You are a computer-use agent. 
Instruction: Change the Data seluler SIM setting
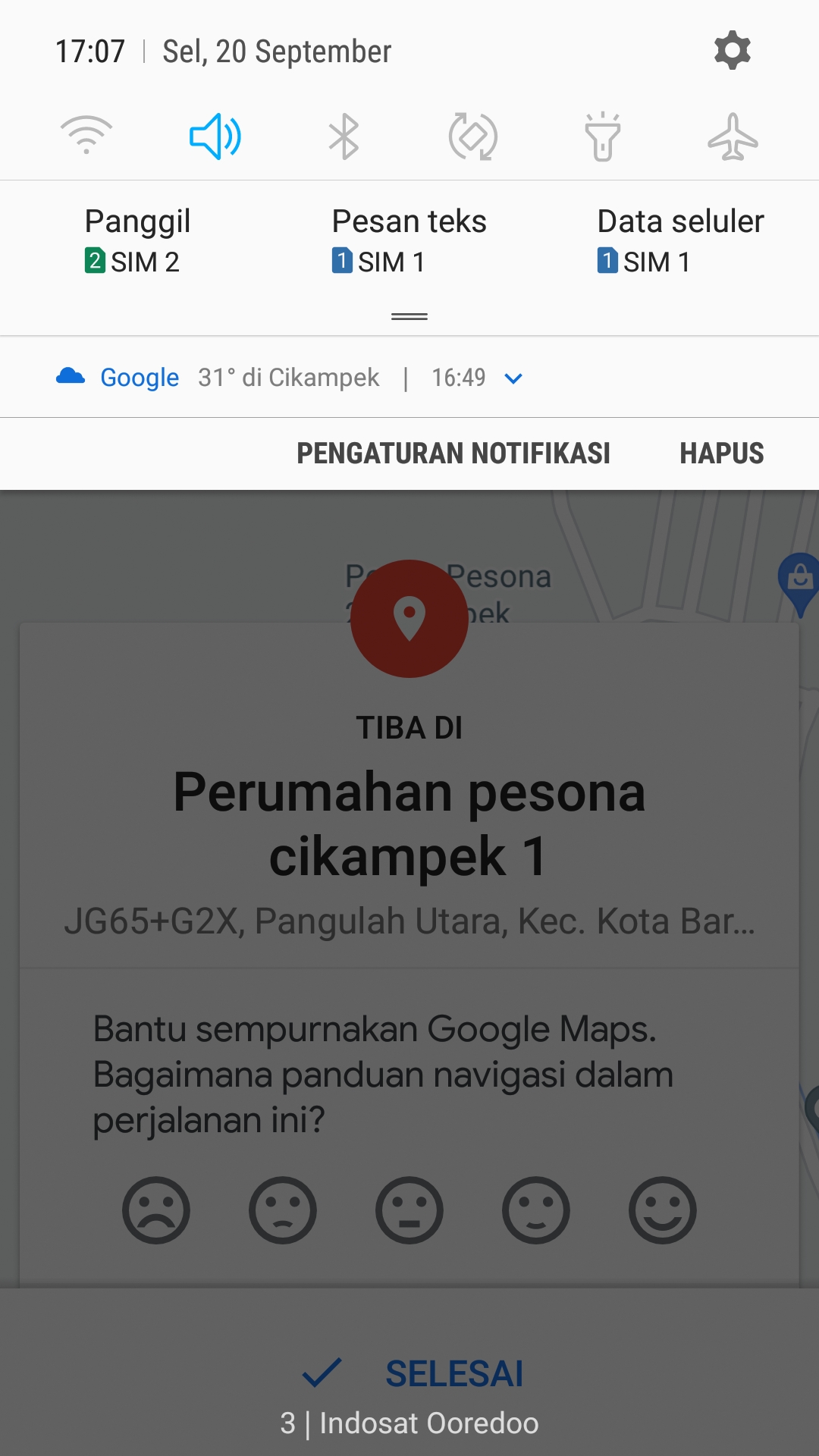pos(680,241)
